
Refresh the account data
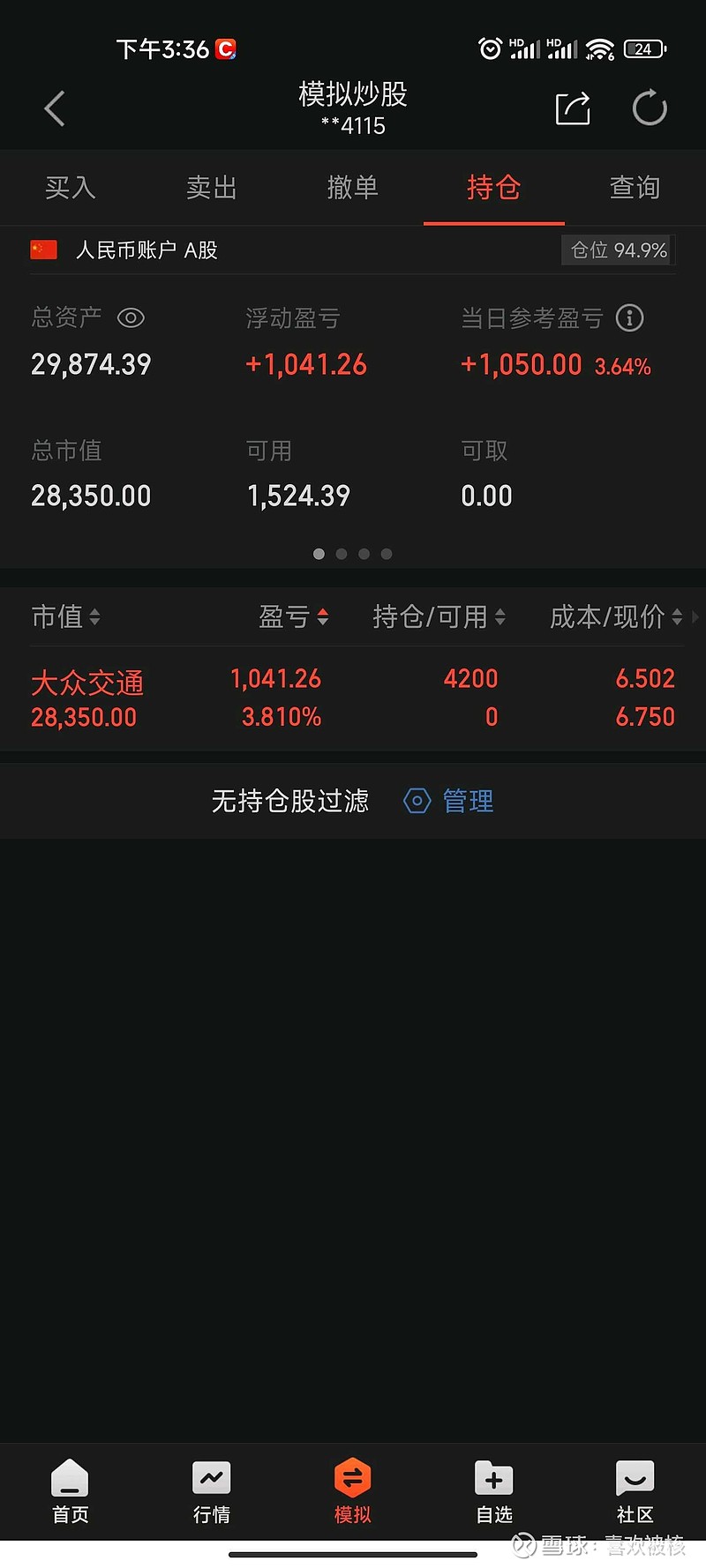pyautogui.click(x=650, y=108)
